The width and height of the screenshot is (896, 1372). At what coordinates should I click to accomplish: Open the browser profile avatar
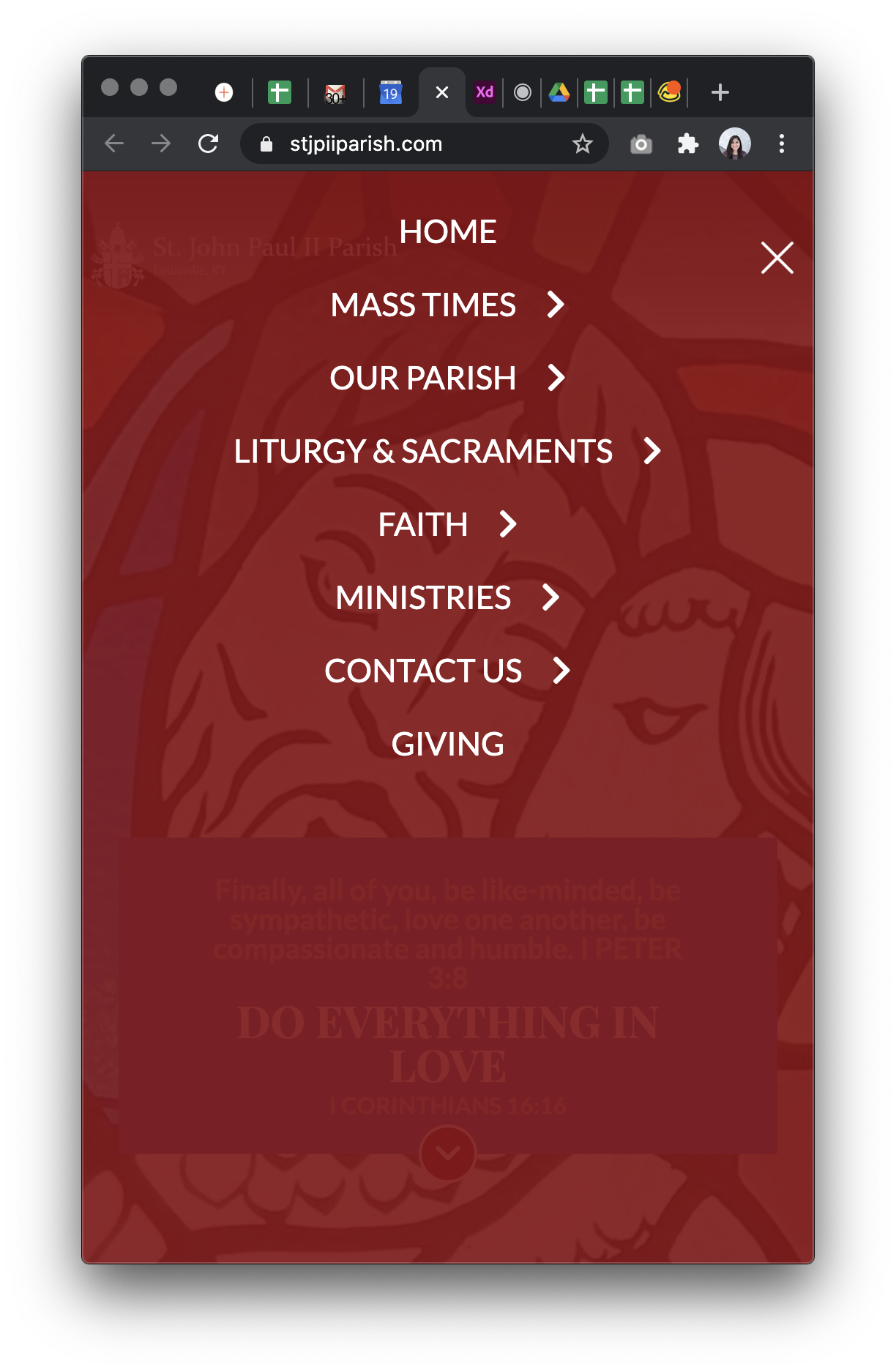pyautogui.click(x=734, y=143)
